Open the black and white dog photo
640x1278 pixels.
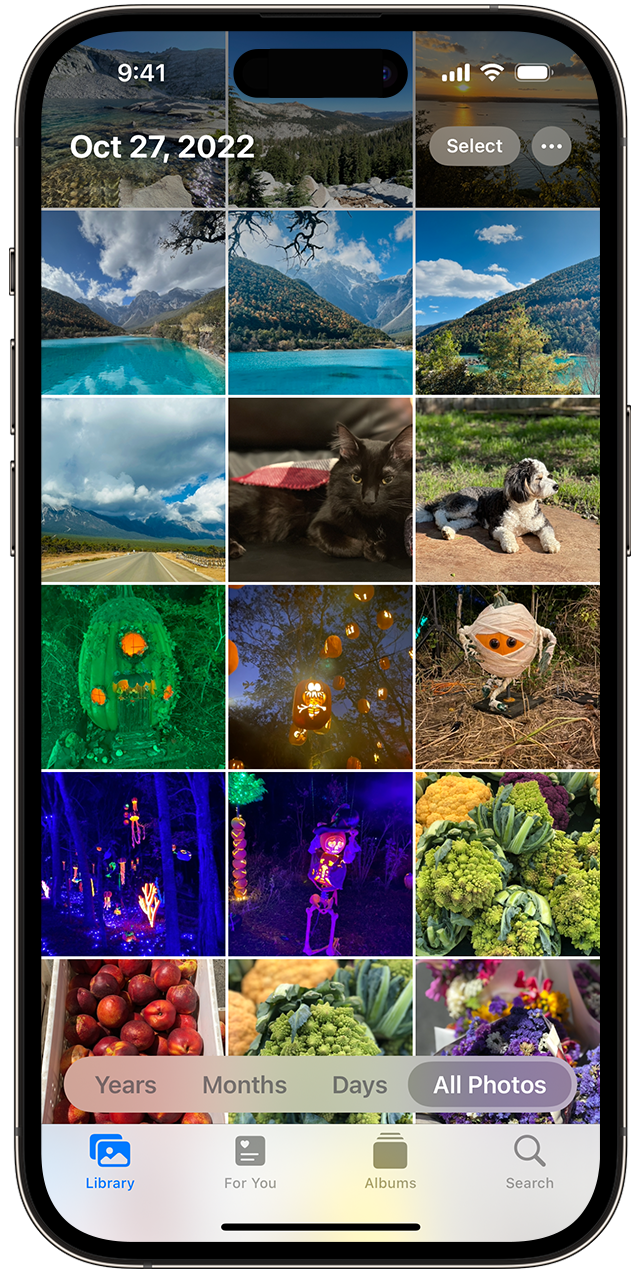507,490
